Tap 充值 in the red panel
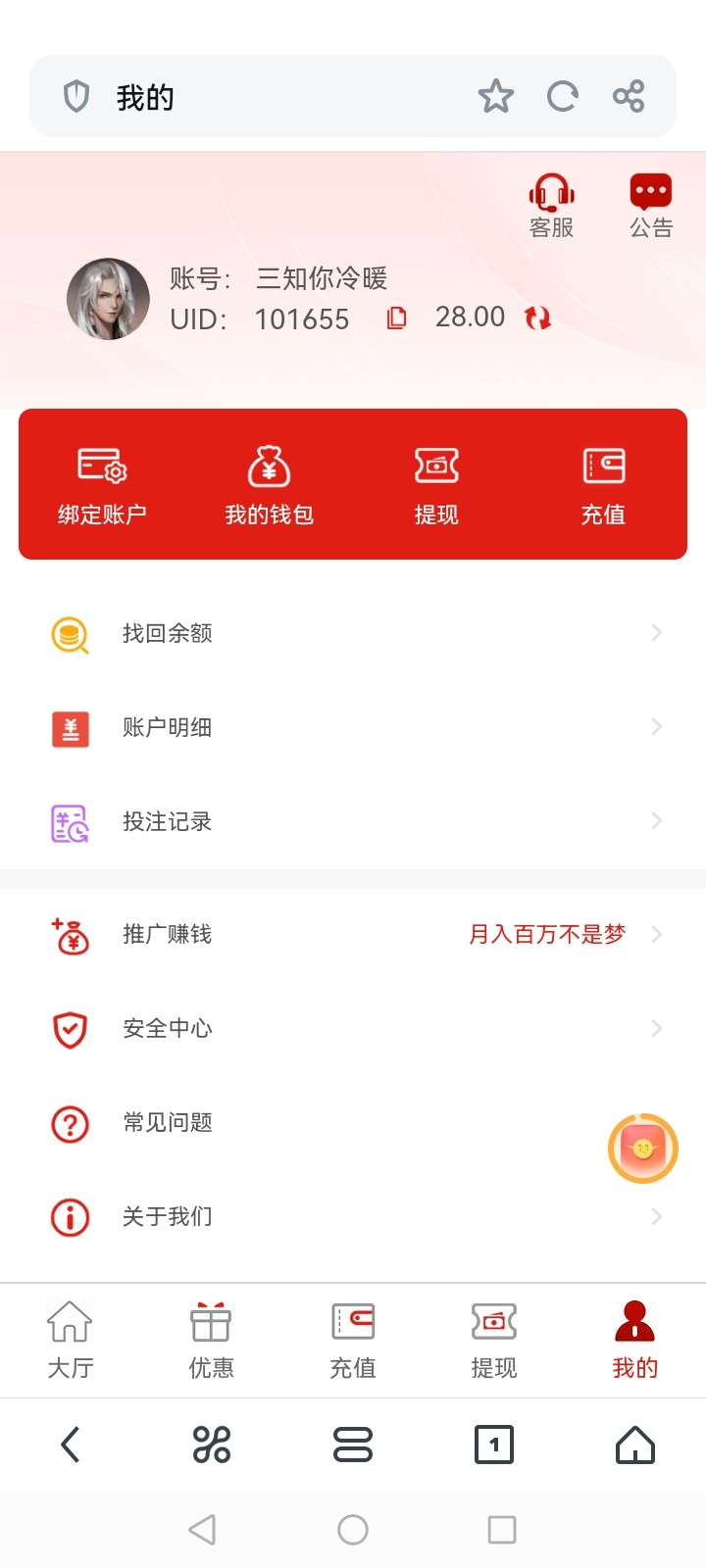 (x=603, y=485)
